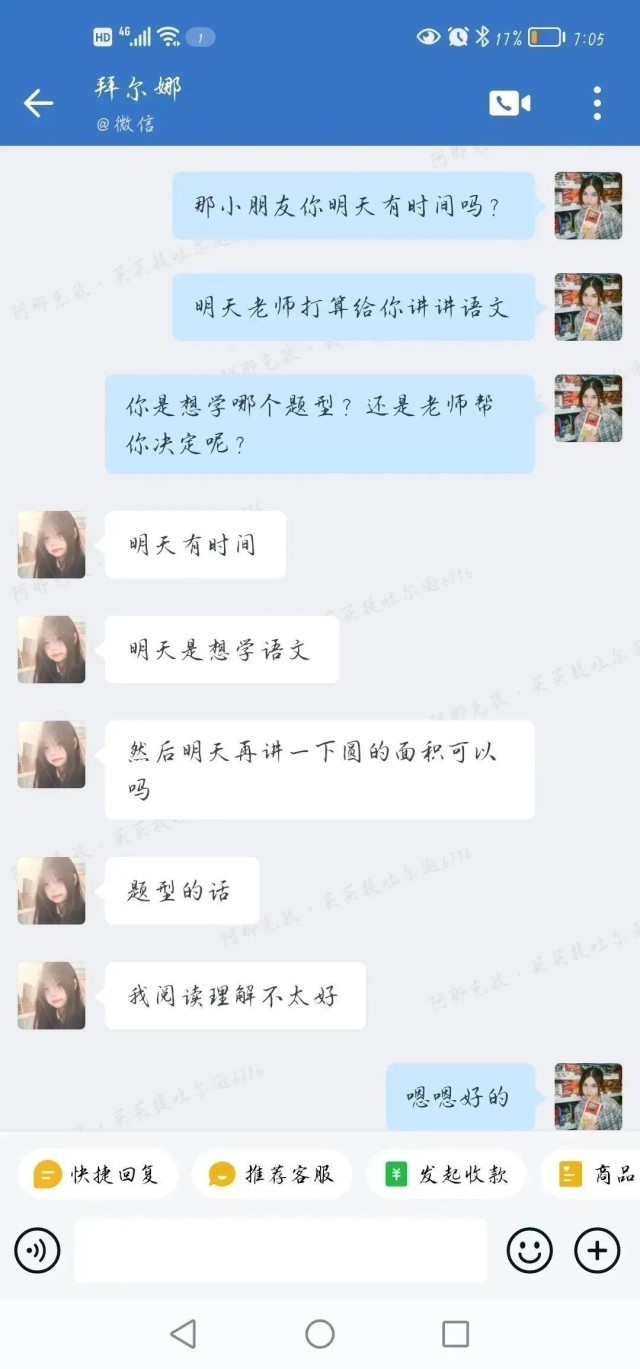This screenshot has height=1369, width=640.
Task: Open the three-dot overflow menu
Action: point(597,103)
